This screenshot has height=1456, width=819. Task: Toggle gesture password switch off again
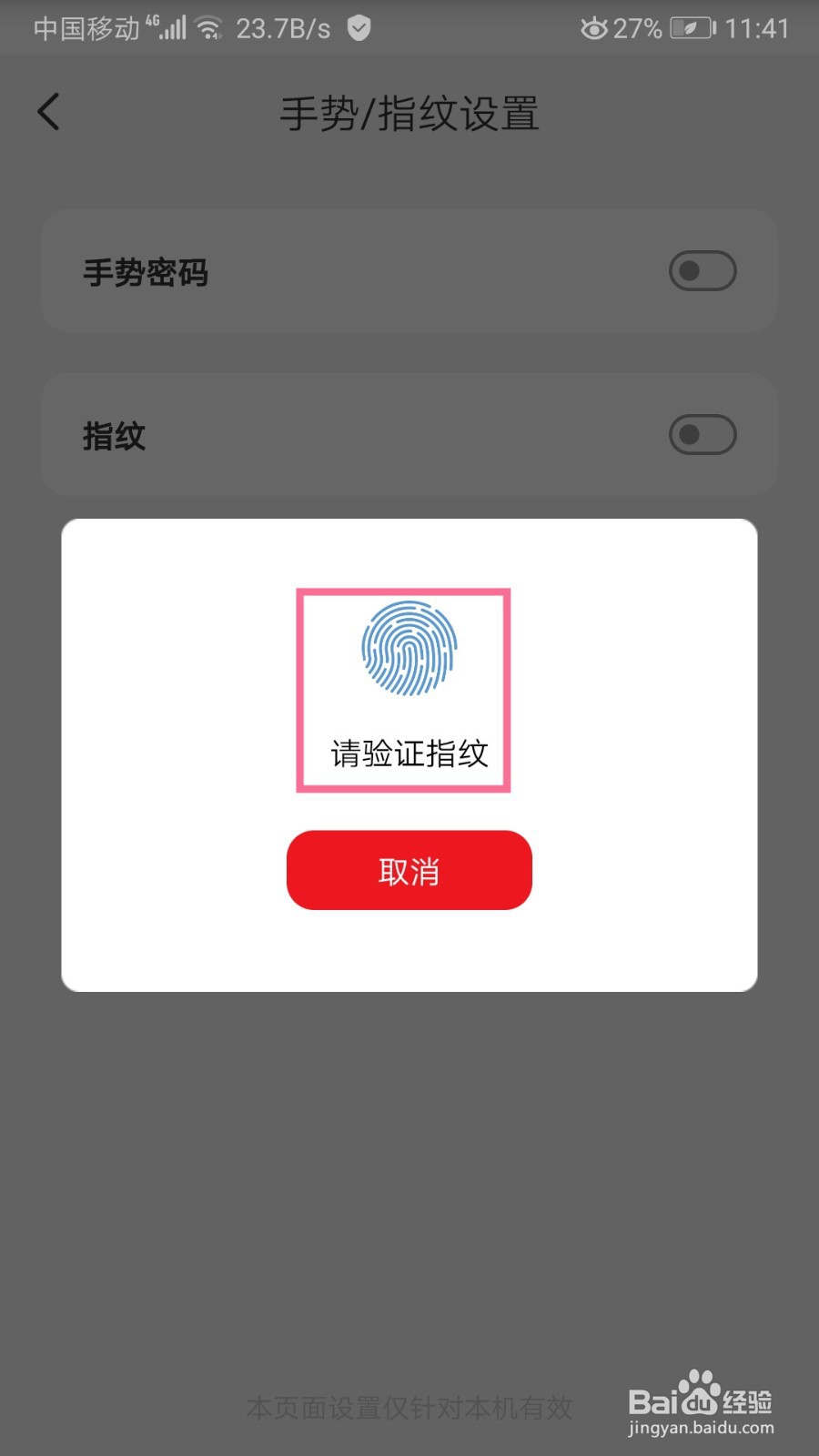[702, 270]
